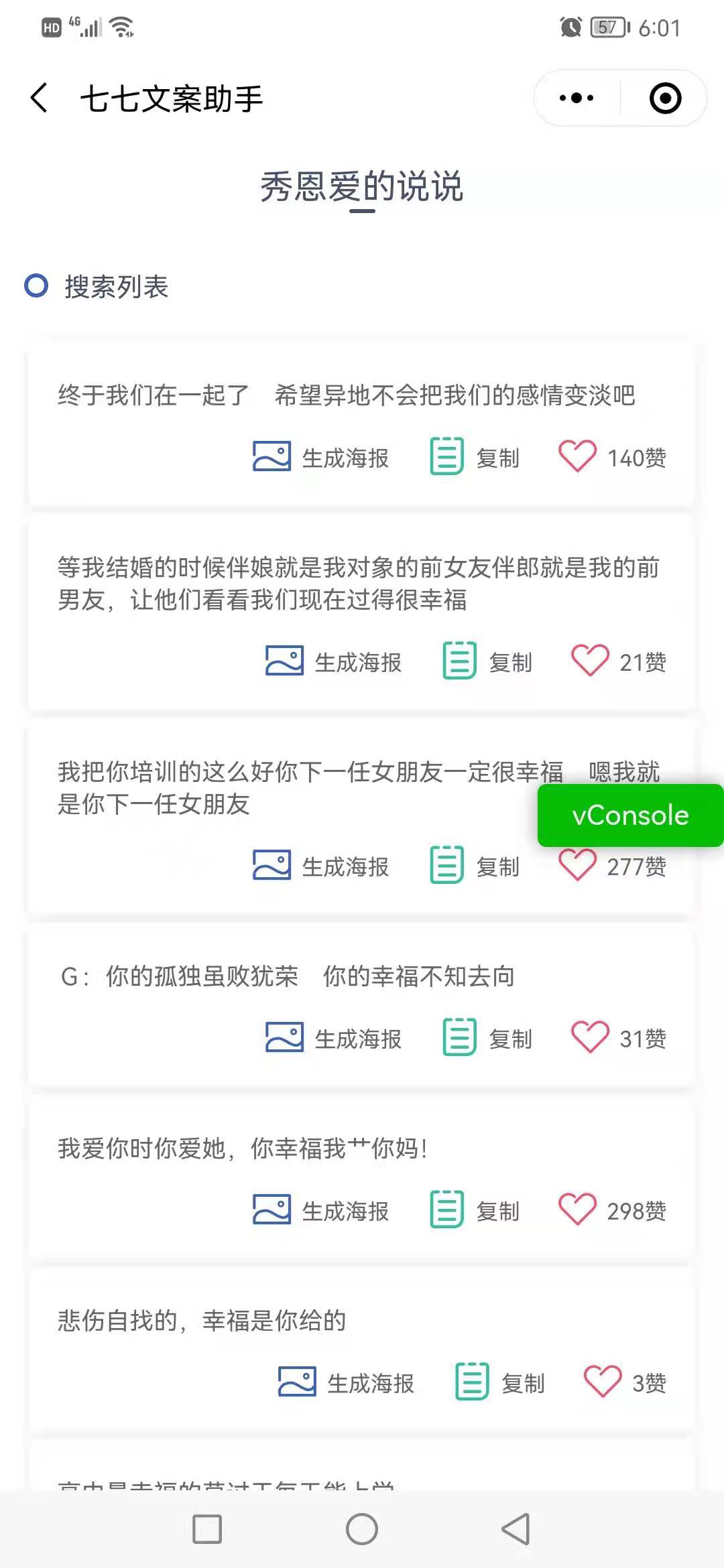The width and height of the screenshot is (724, 1568).
Task: Open the mini program overflow menu
Action: [577, 98]
